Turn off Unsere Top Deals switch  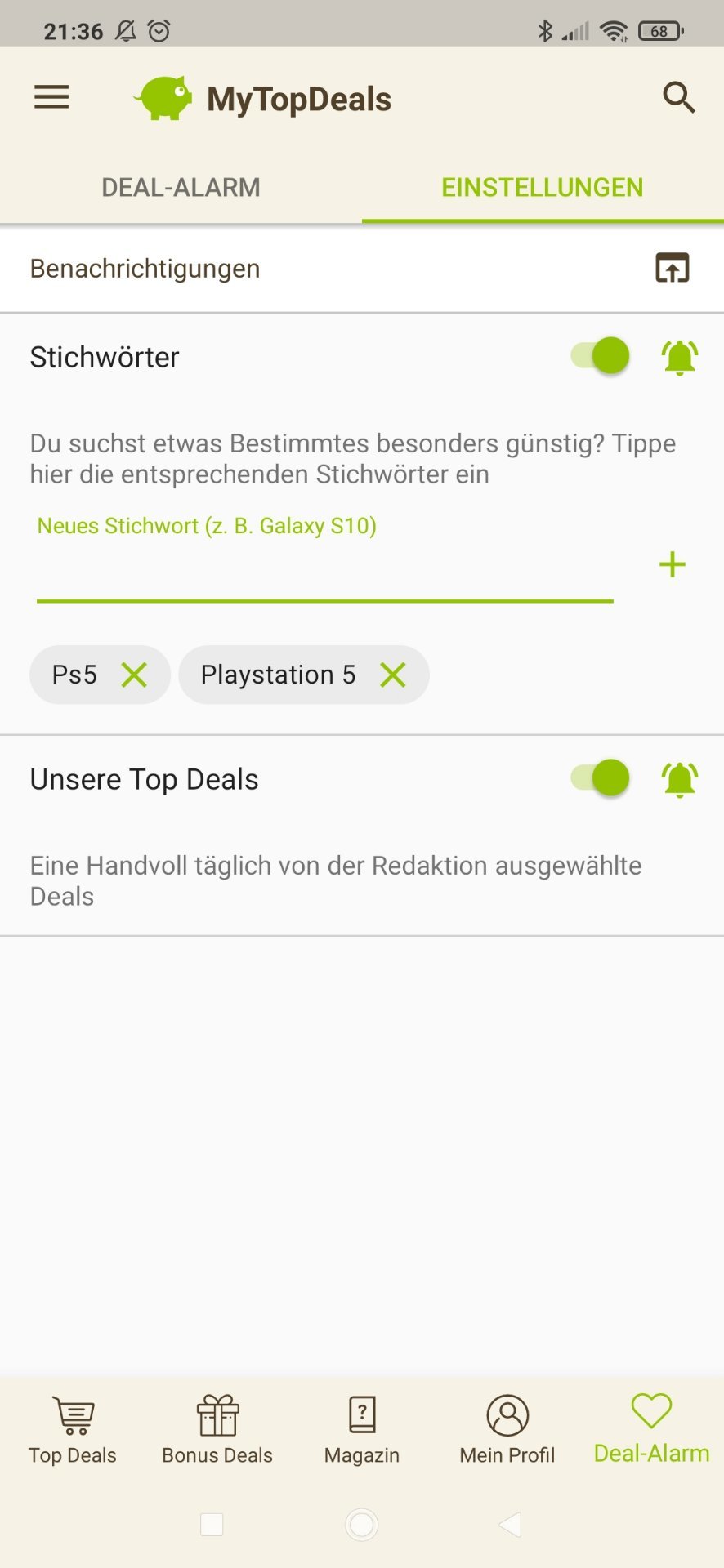pyautogui.click(x=601, y=777)
